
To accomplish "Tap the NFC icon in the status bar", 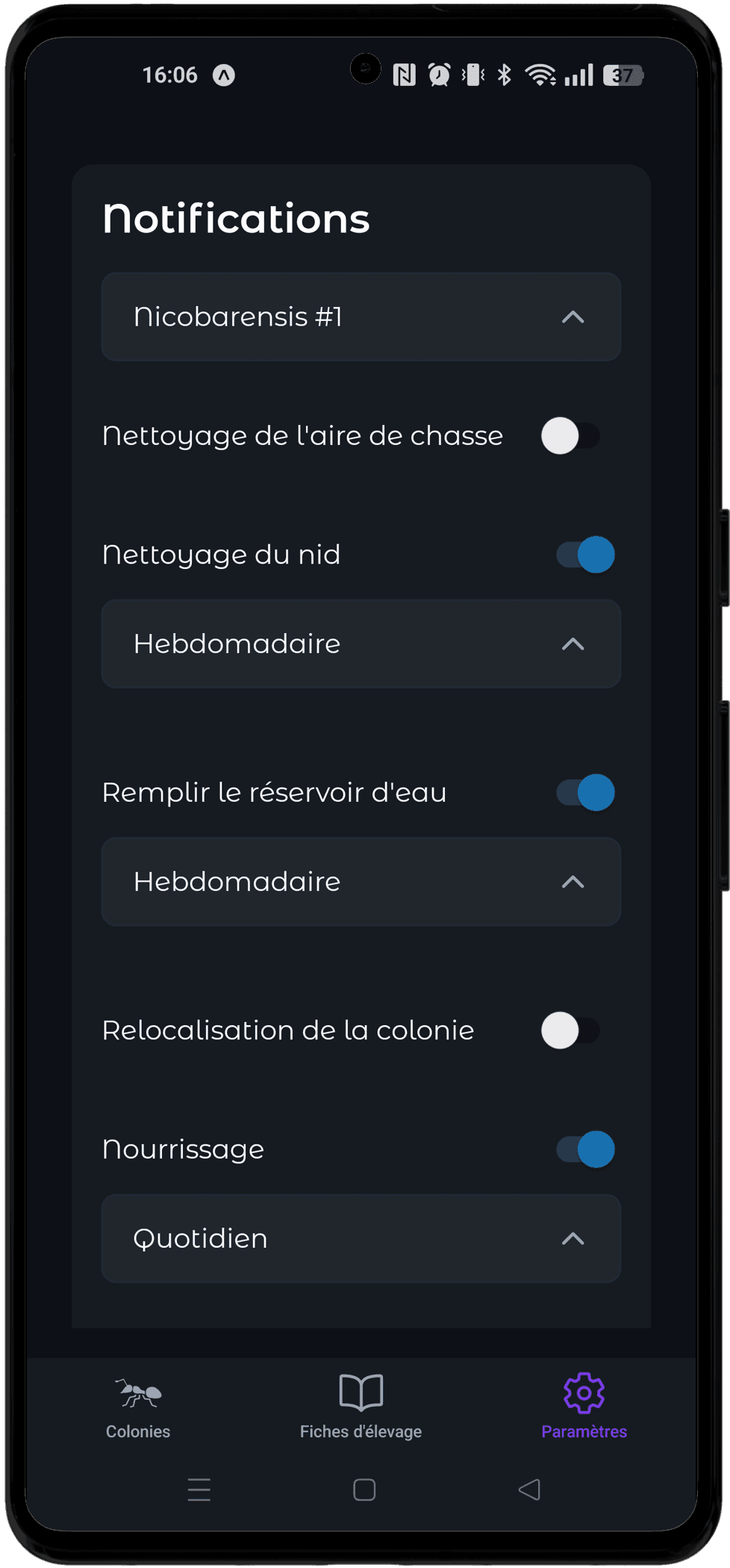I will pos(405,74).
